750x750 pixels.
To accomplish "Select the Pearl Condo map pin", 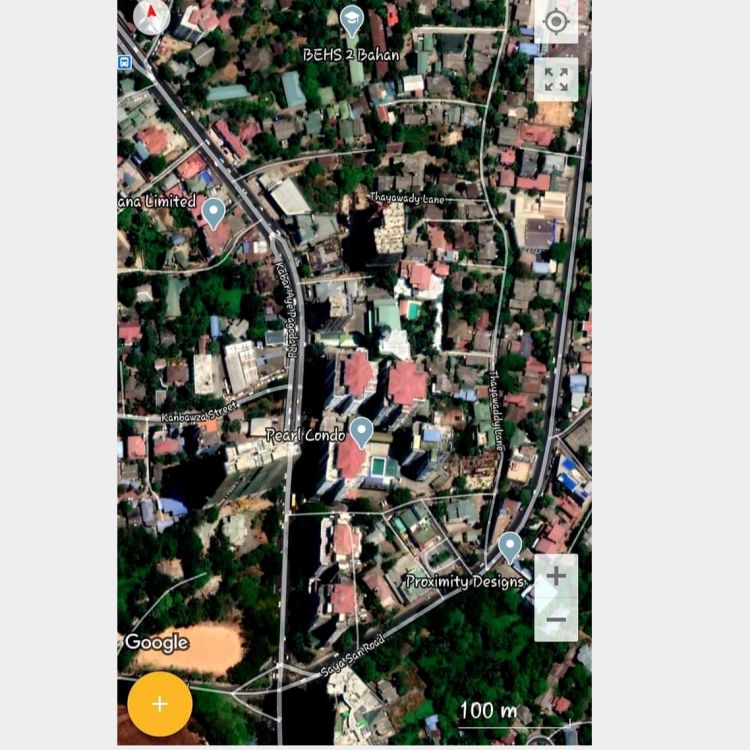I will (361, 432).
